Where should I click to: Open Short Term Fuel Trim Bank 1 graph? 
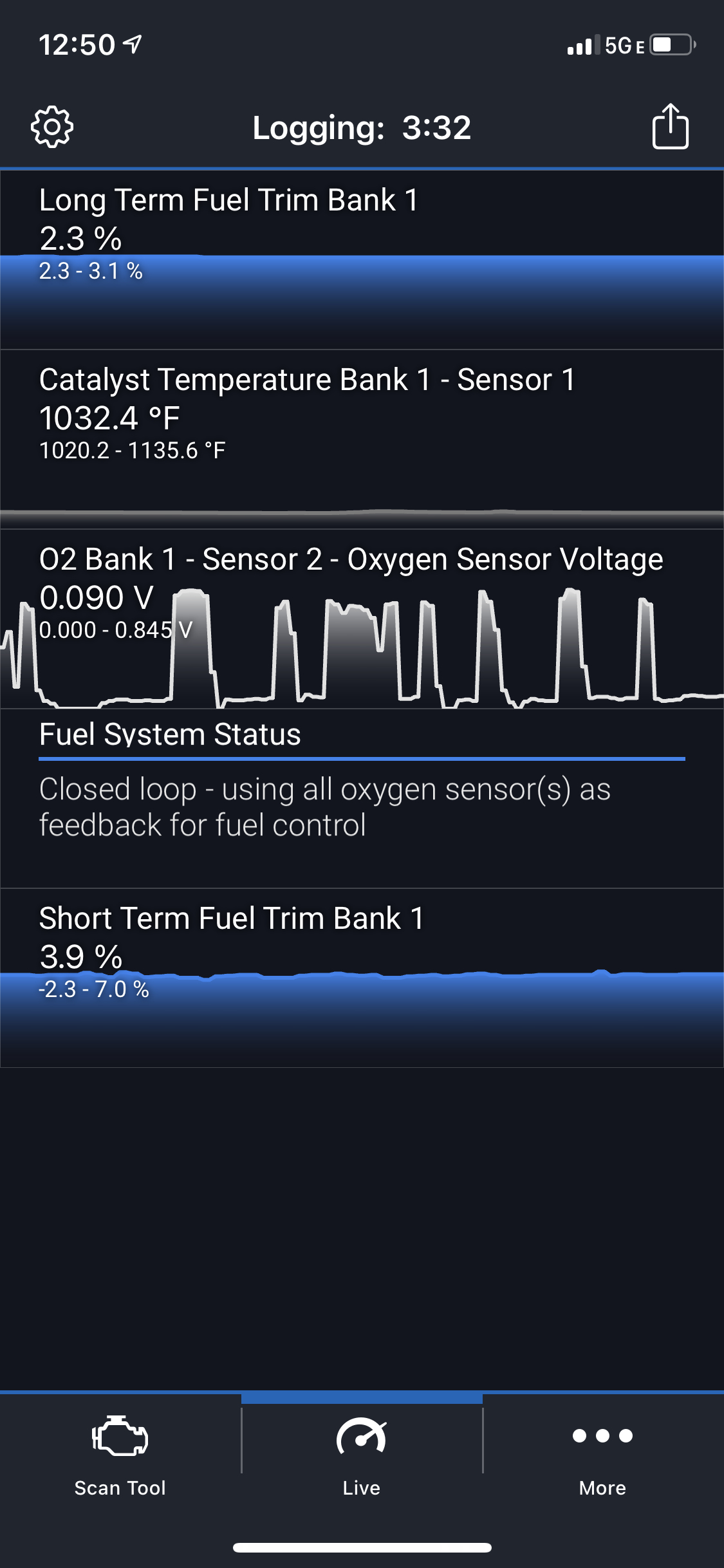pyautogui.click(x=362, y=978)
